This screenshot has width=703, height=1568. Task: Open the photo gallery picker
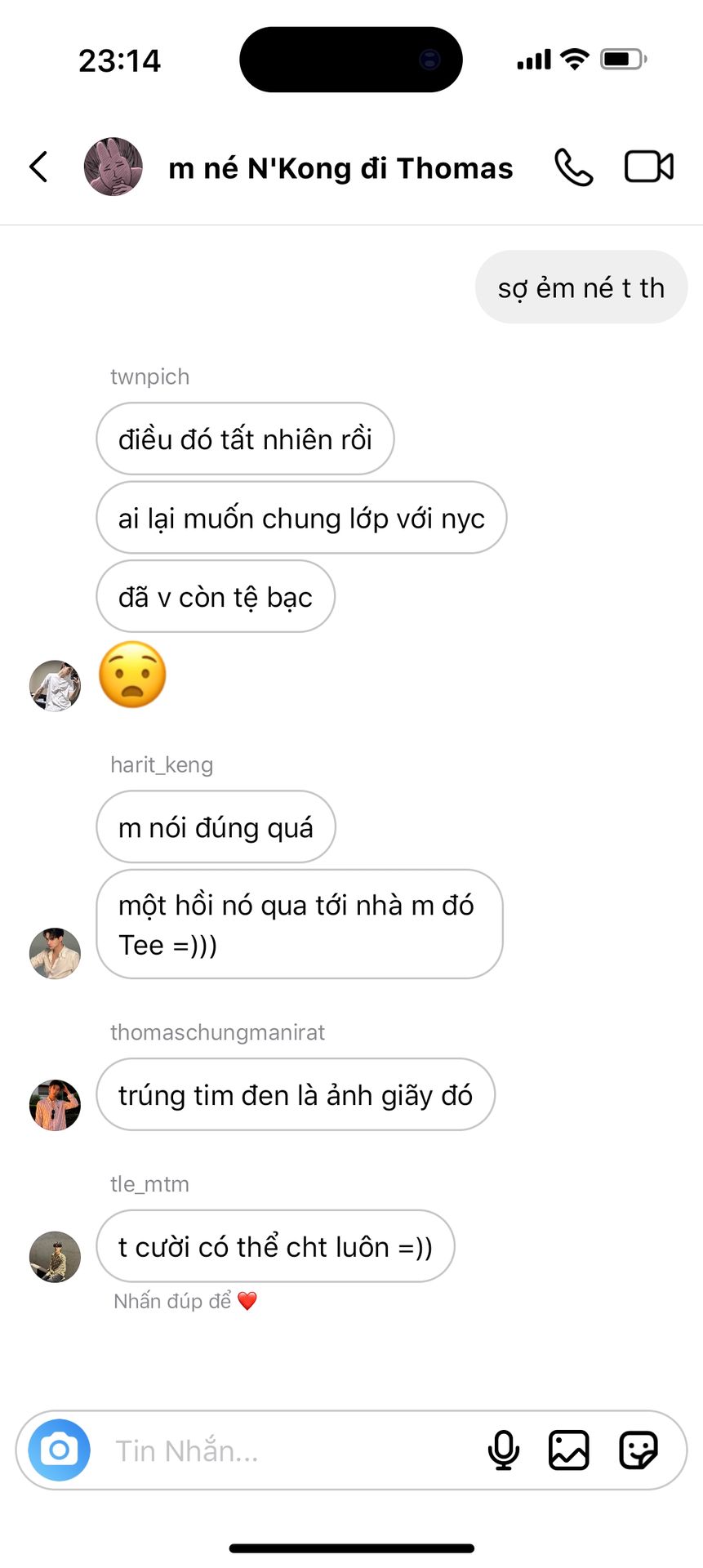(x=568, y=1450)
